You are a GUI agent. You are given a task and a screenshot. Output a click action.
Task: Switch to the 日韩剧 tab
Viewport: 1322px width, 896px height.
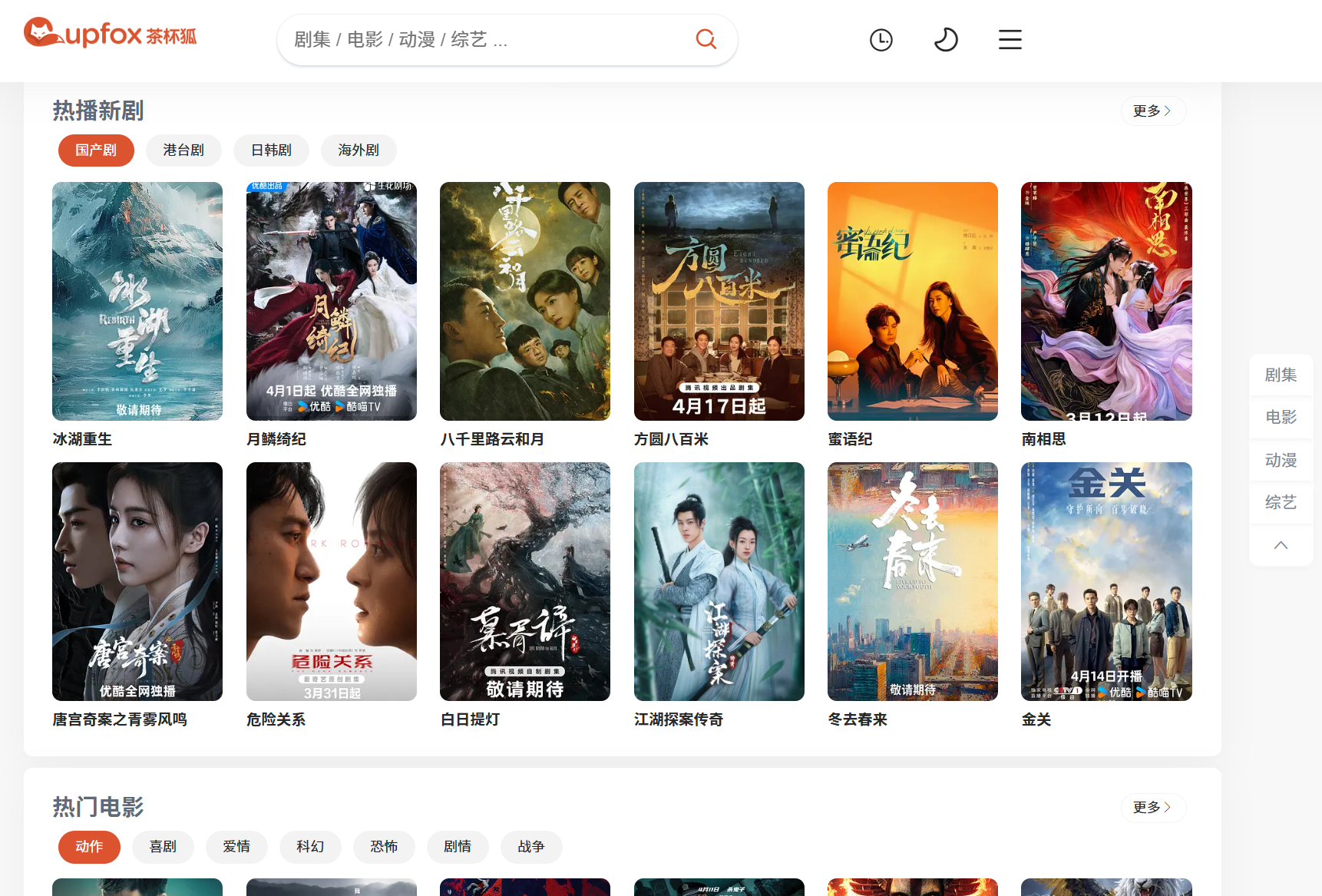[271, 150]
